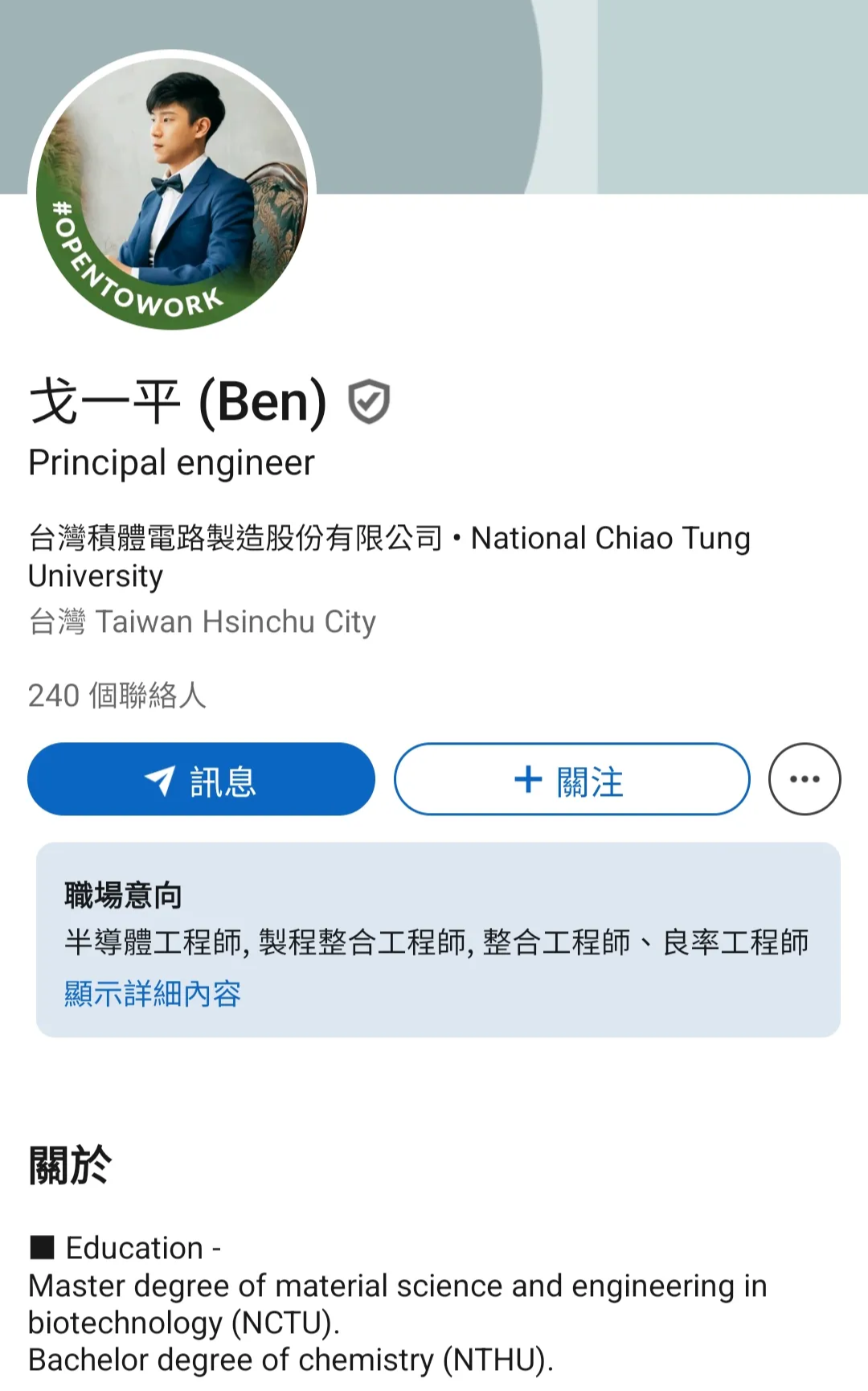Open 顯示詳細內容 link in 職場意向 card
This screenshot has width=868, height=1391.
153,995
